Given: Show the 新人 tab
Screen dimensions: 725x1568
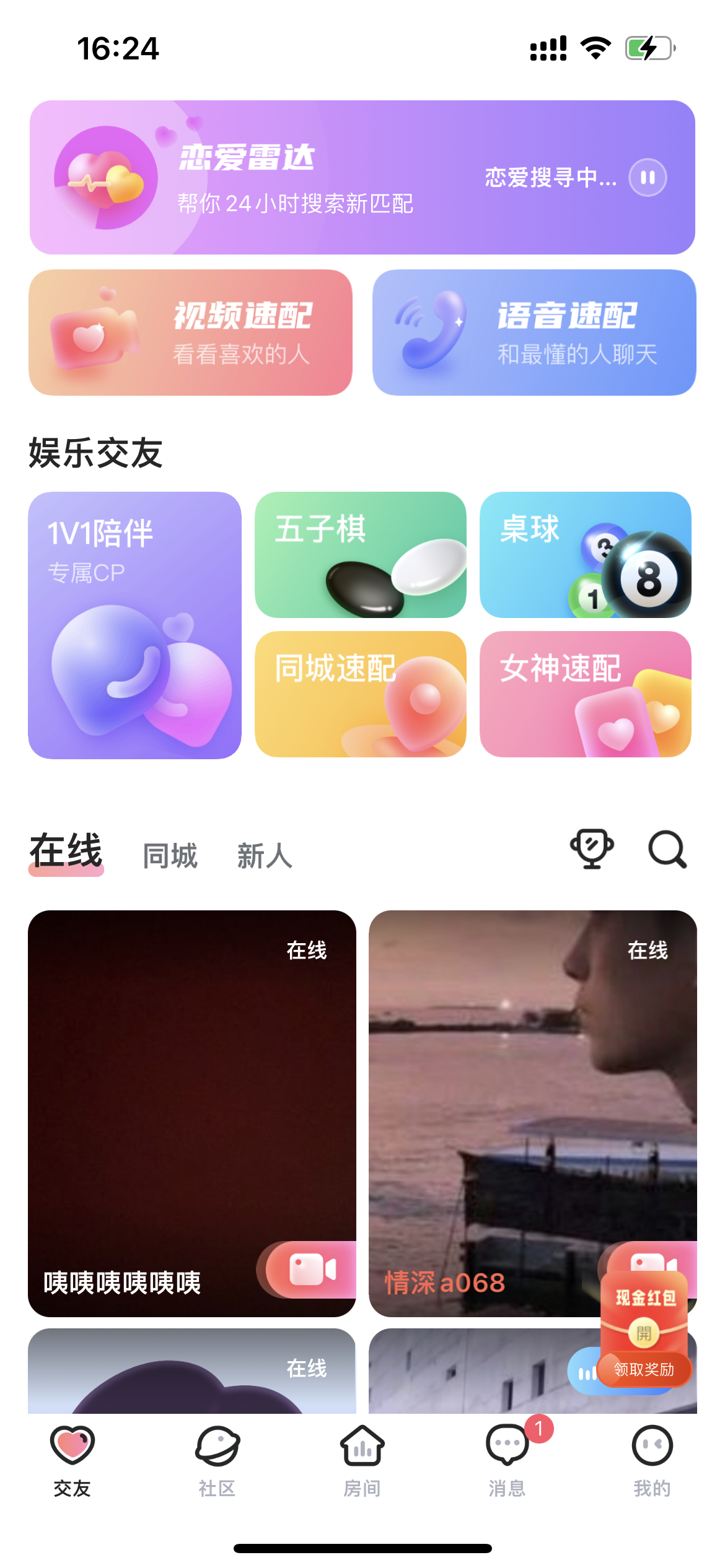Looking at the screenshot, I should (265, 856).
